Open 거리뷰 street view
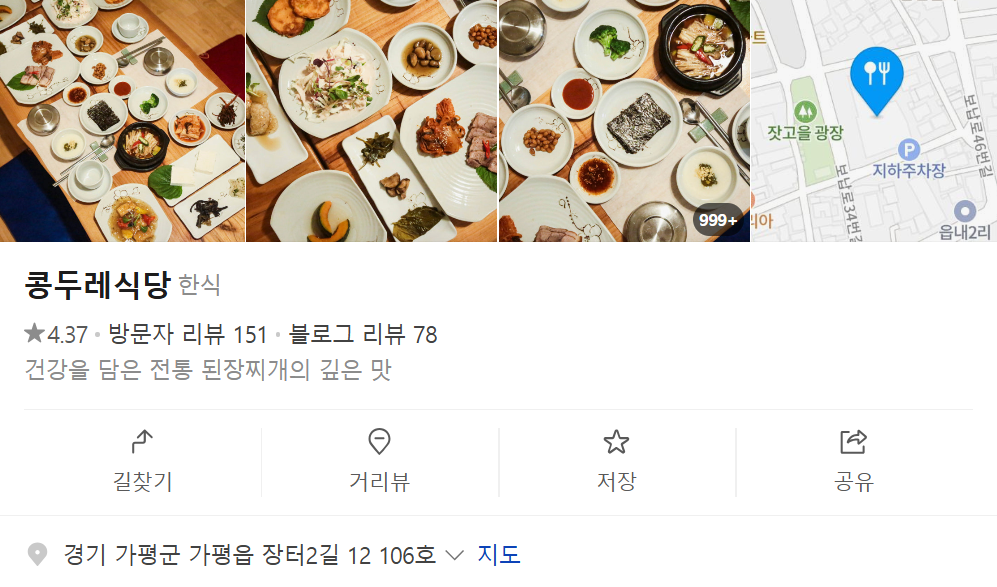Screen dimensions: 997x587 379,461
